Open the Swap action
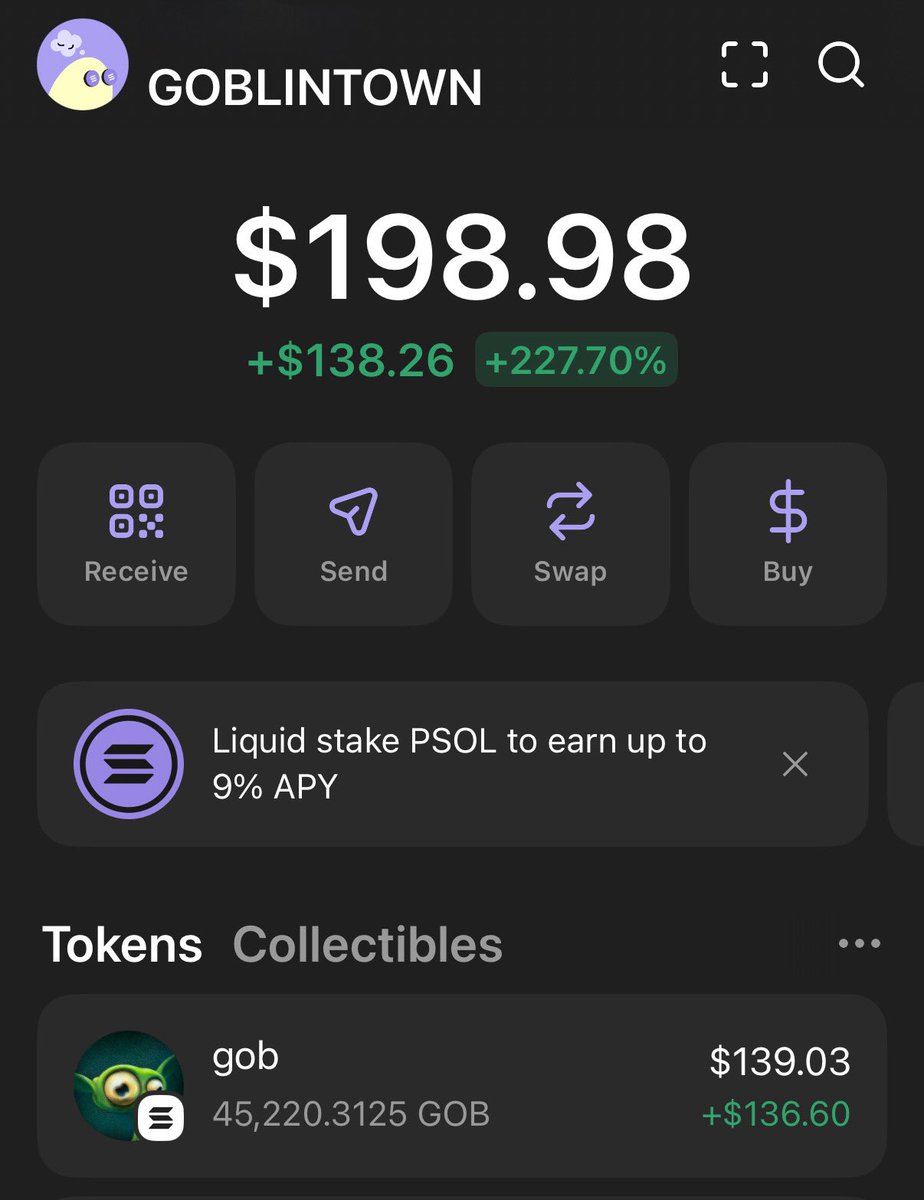Image resolution: width=924 pixels, height=1200 pixels. click(570, 534)
